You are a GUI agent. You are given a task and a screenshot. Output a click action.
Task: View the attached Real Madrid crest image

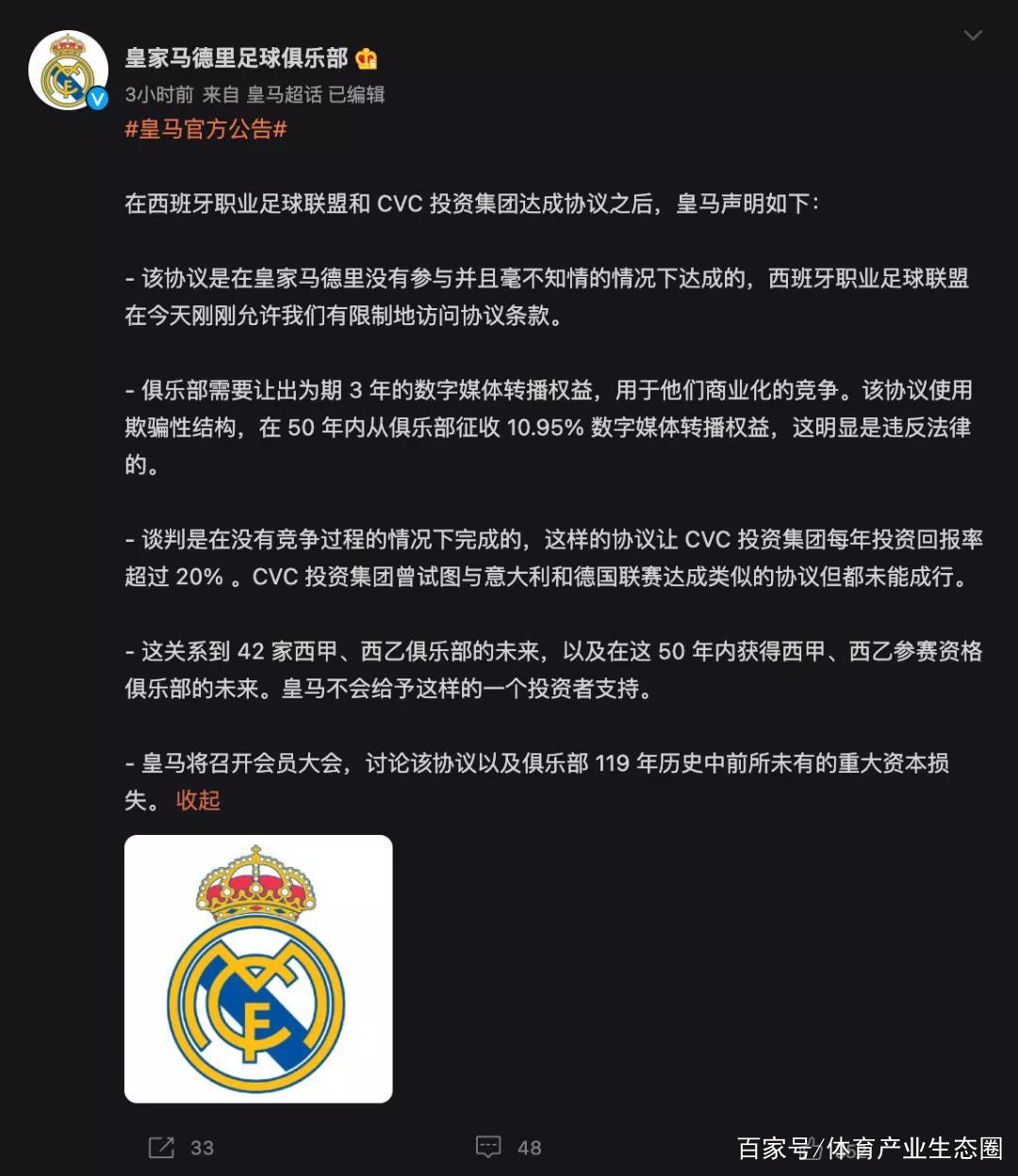258,969
